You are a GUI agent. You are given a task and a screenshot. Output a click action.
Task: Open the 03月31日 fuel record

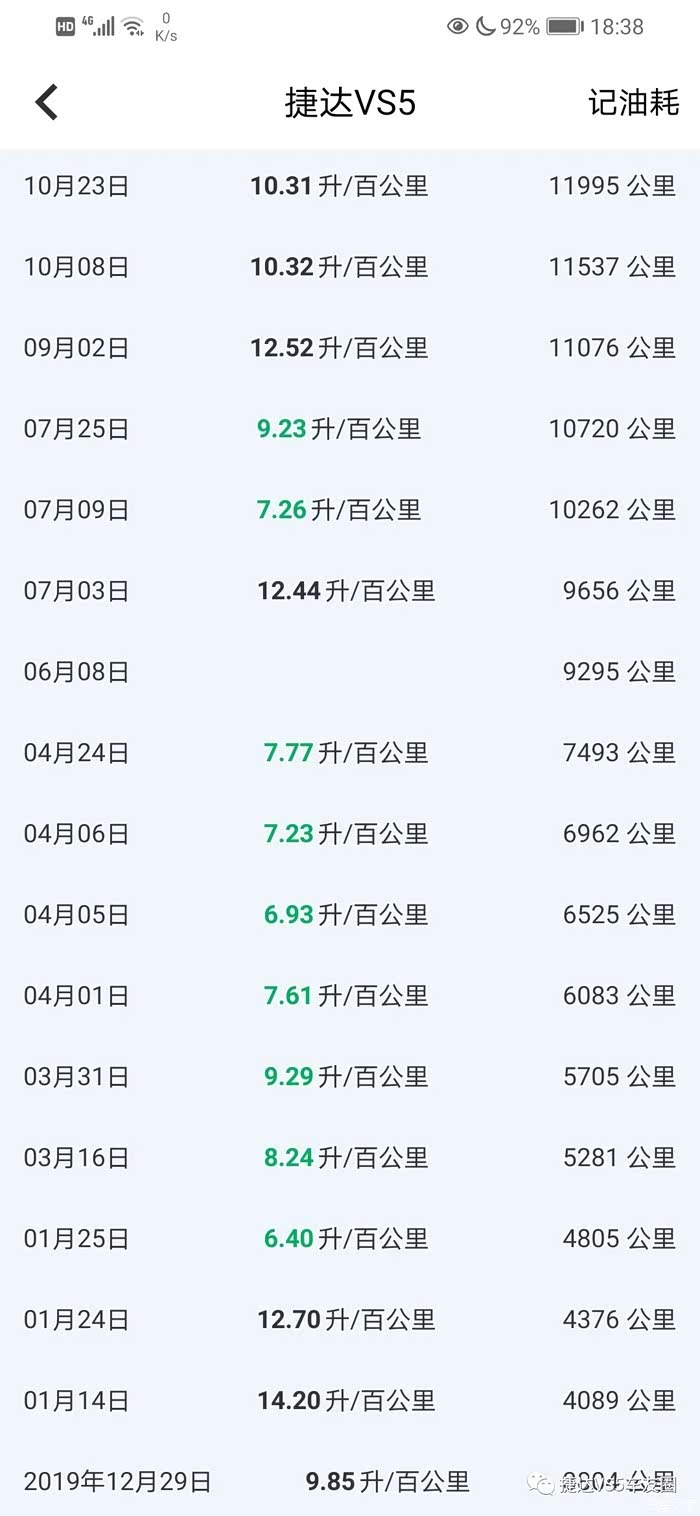point(350,1077)
